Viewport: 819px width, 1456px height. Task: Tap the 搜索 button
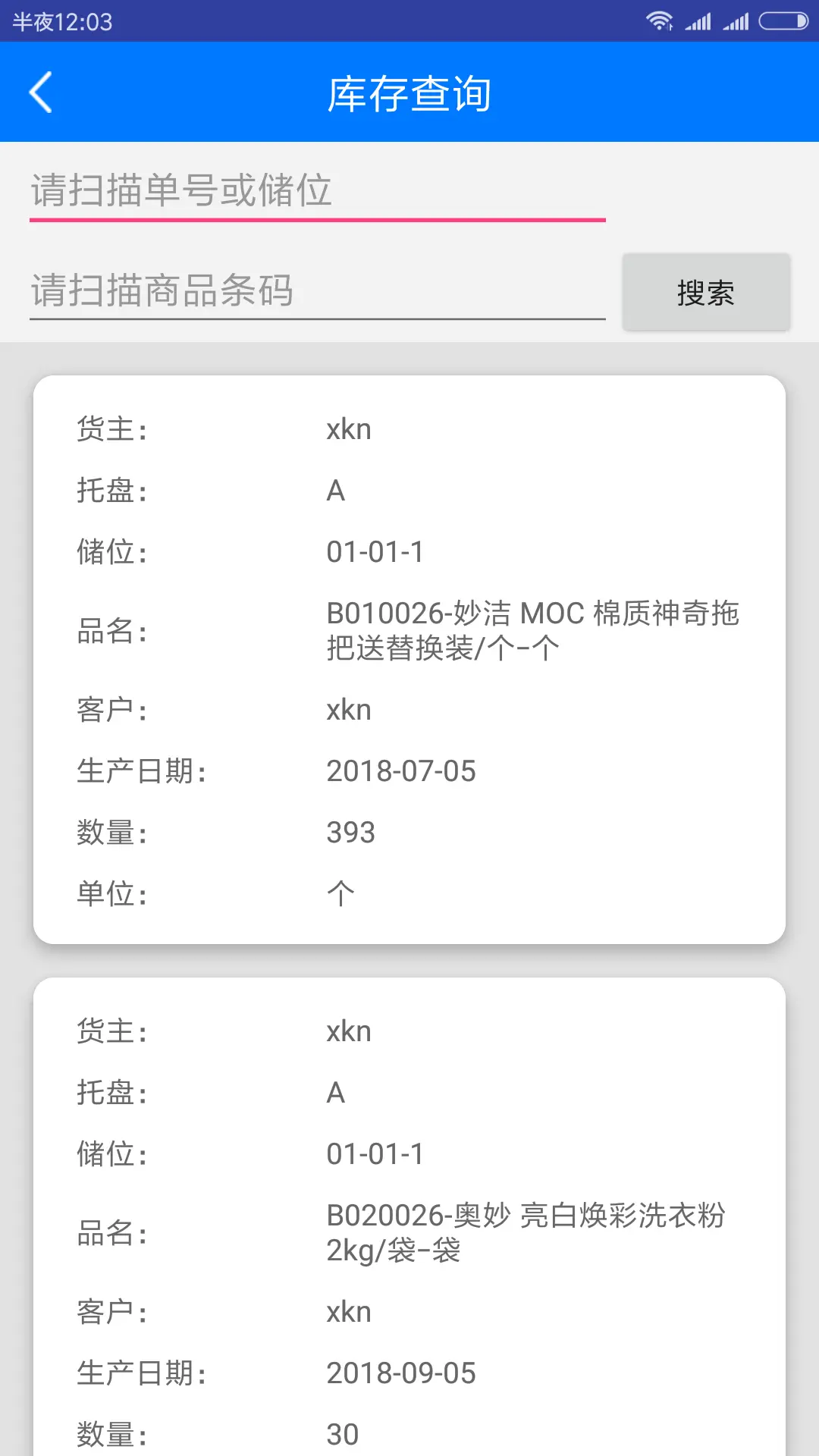(x=705, y=293)
